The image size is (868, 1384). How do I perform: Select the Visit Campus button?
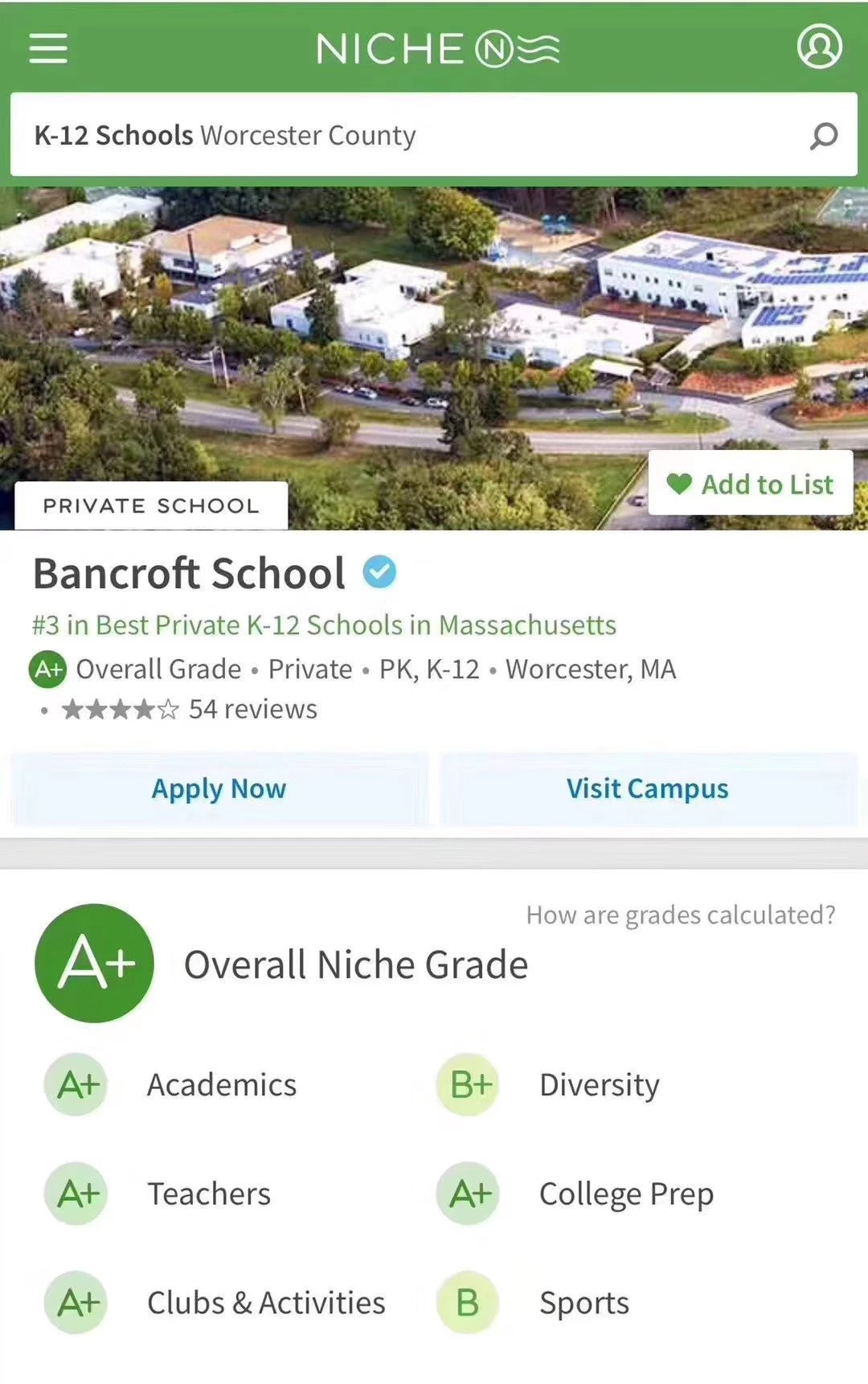(x=648, y=788)
